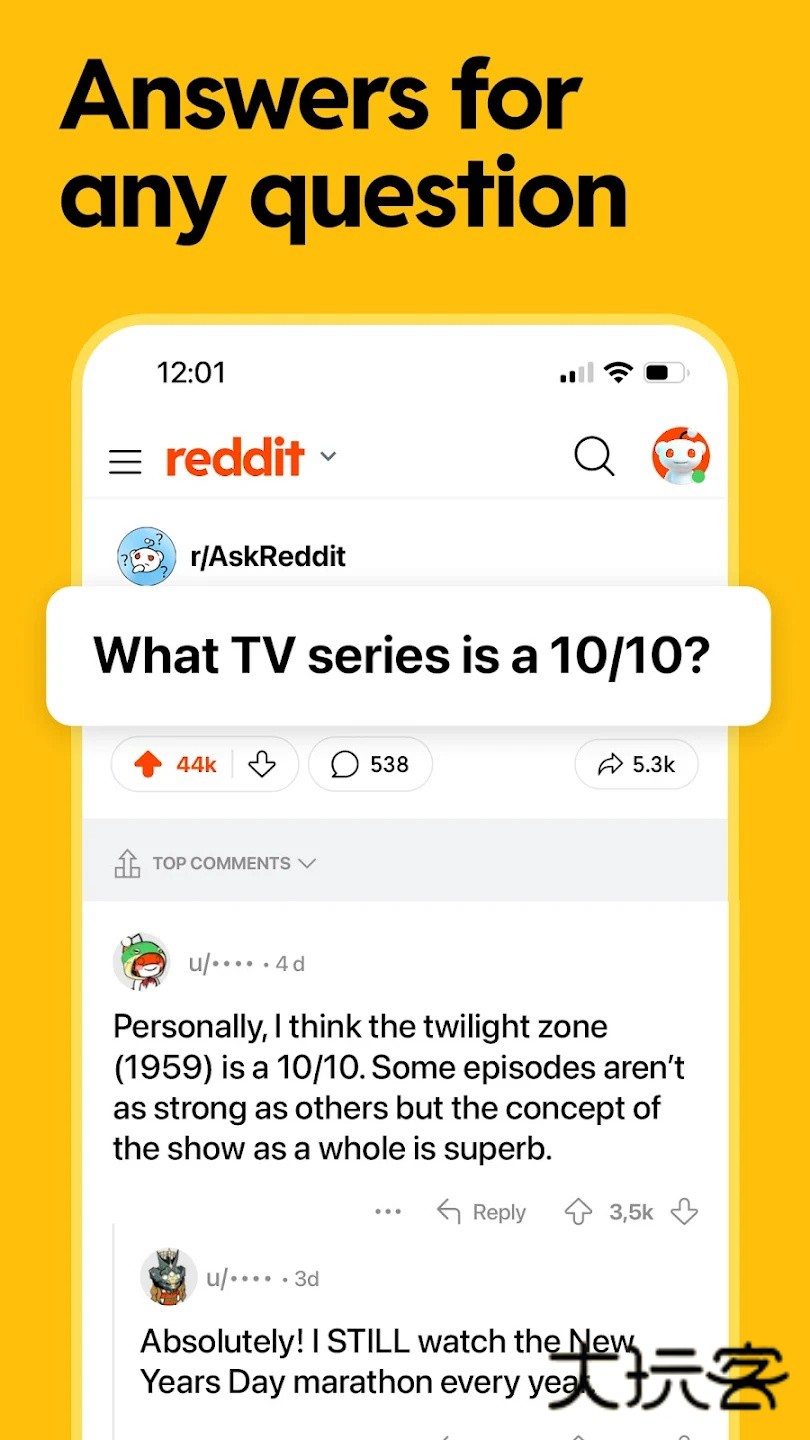Tap Reply on the twilight zone comment

point(498,1211)
